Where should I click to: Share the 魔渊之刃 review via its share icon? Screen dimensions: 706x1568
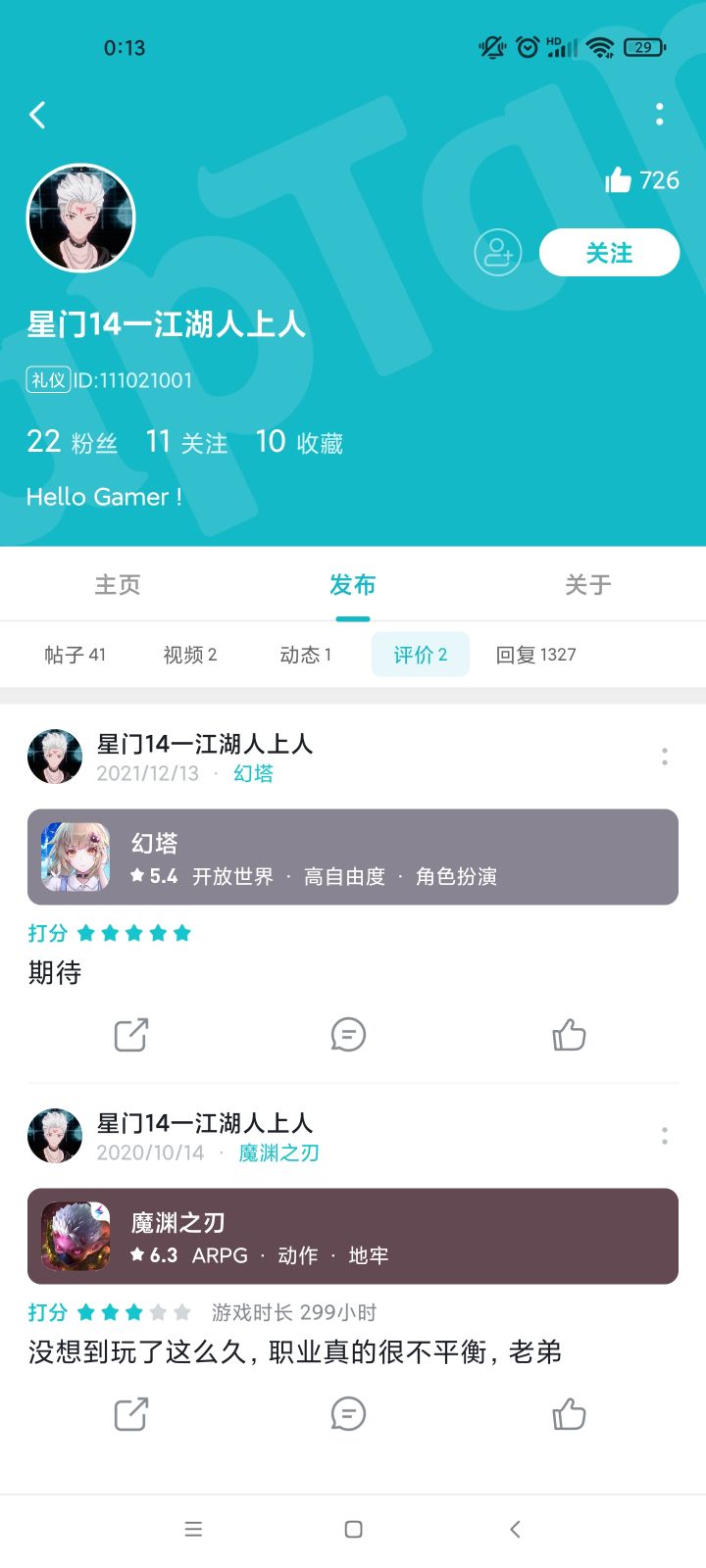click(x=130, y=1414)
